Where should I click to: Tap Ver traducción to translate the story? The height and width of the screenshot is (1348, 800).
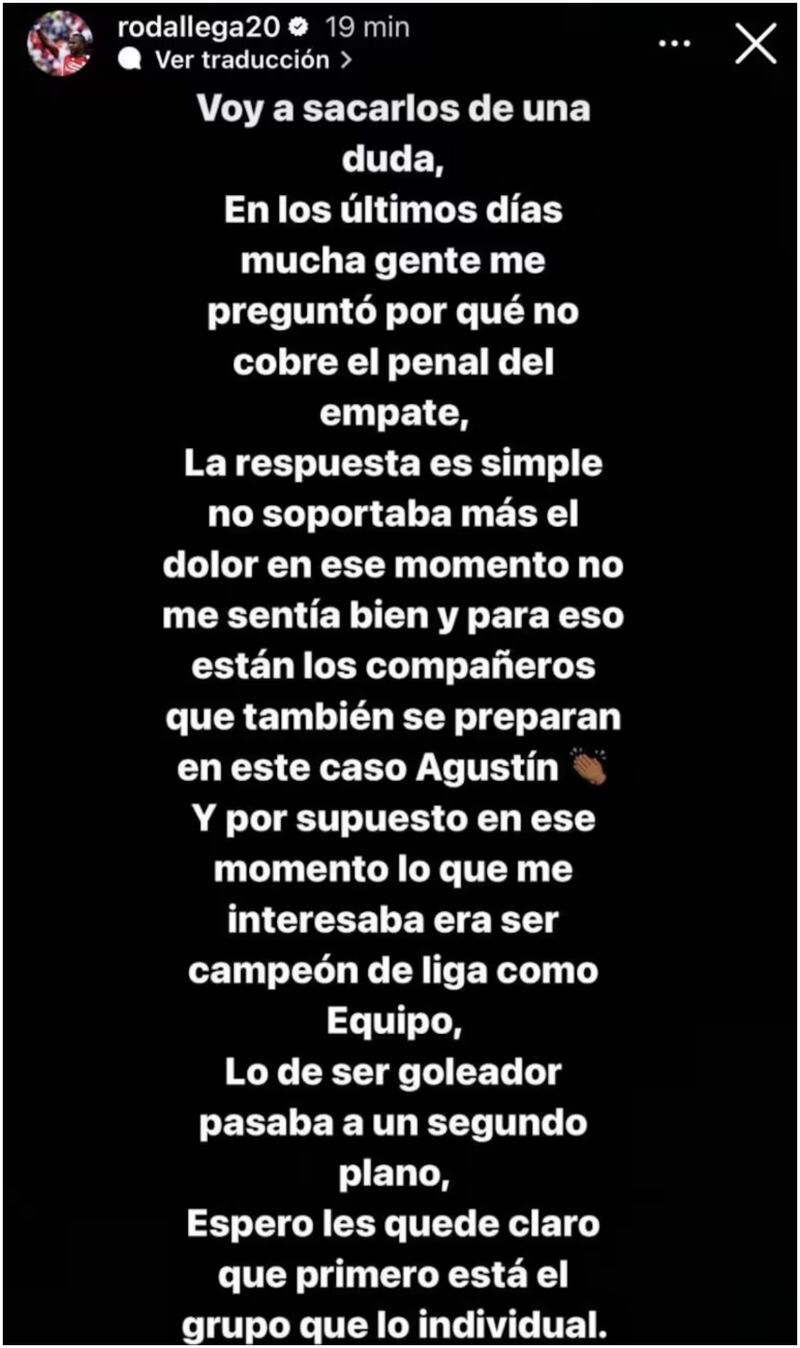[x=243, y=60]
